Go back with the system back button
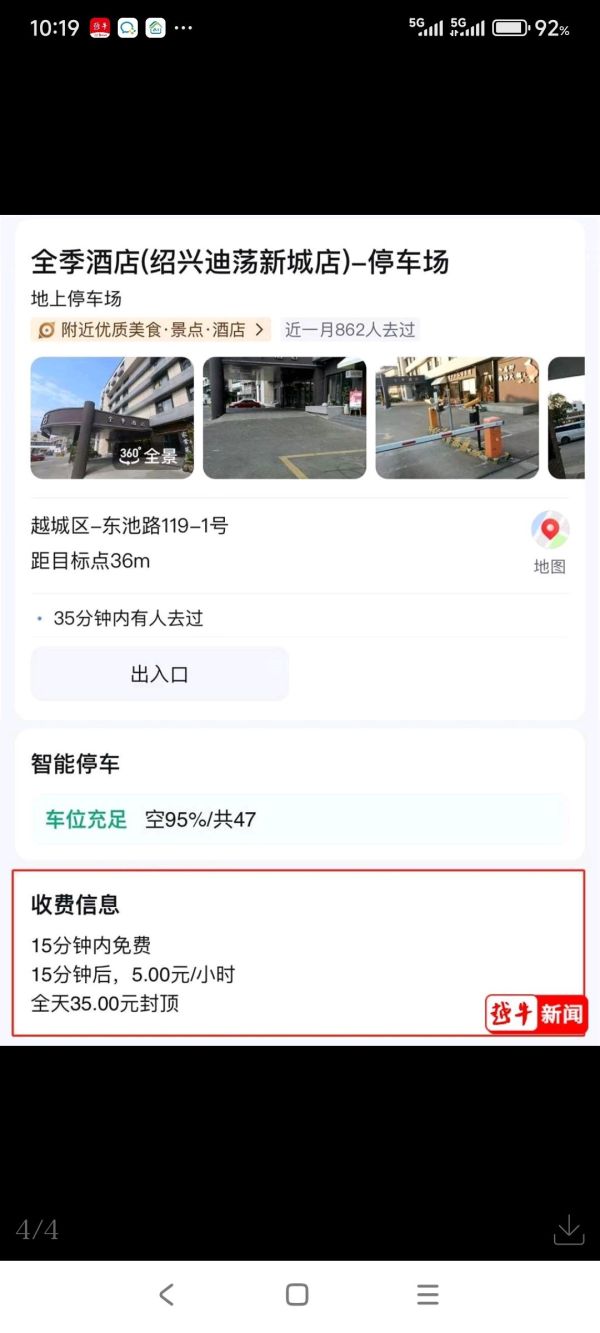The width and height of the screenshot is (600, 1333). click(167, 1294)
